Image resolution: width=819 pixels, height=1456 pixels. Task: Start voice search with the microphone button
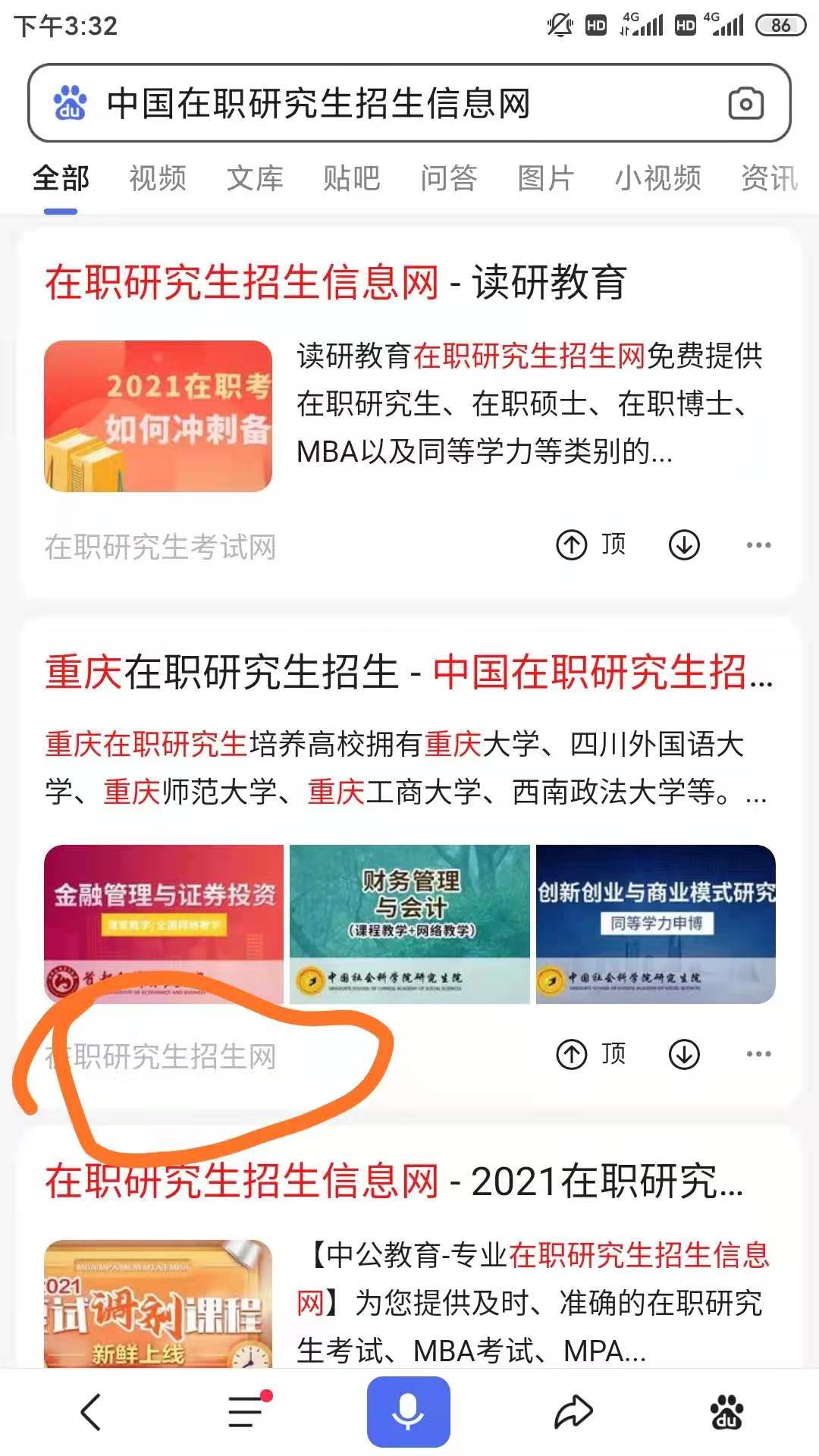point(409,1412)
